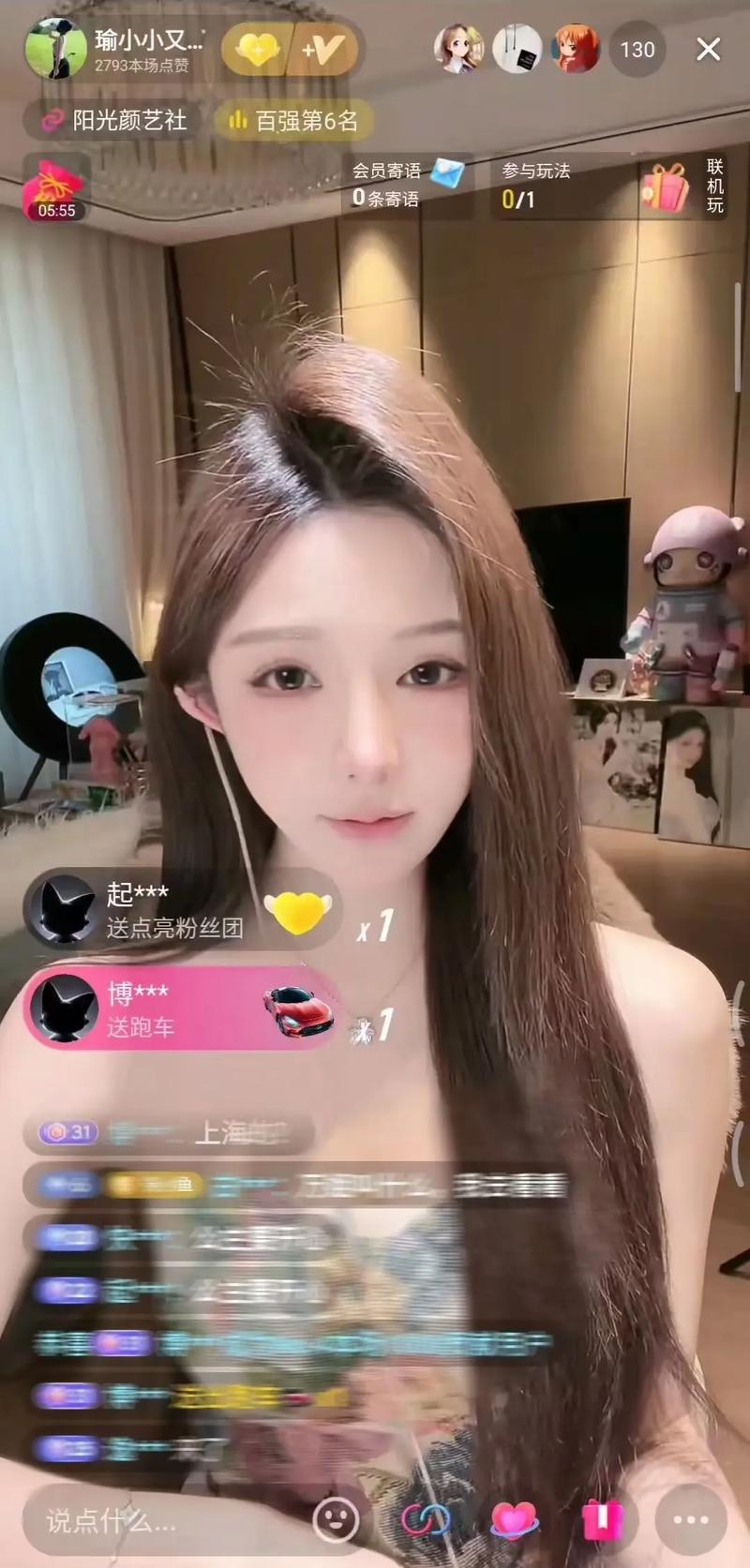Tap the viewer count showing 130

[637, 50]
